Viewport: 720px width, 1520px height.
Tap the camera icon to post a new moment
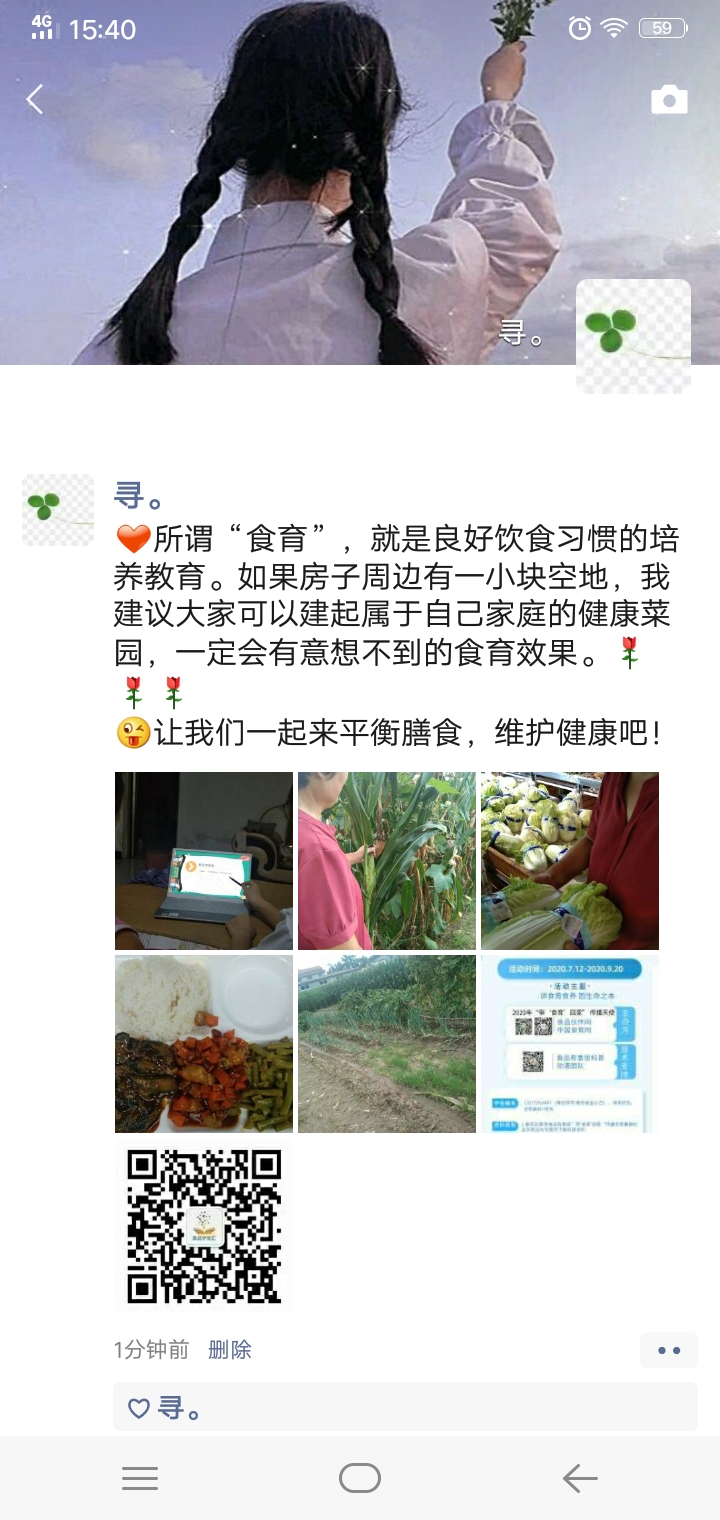coord(669,99)
